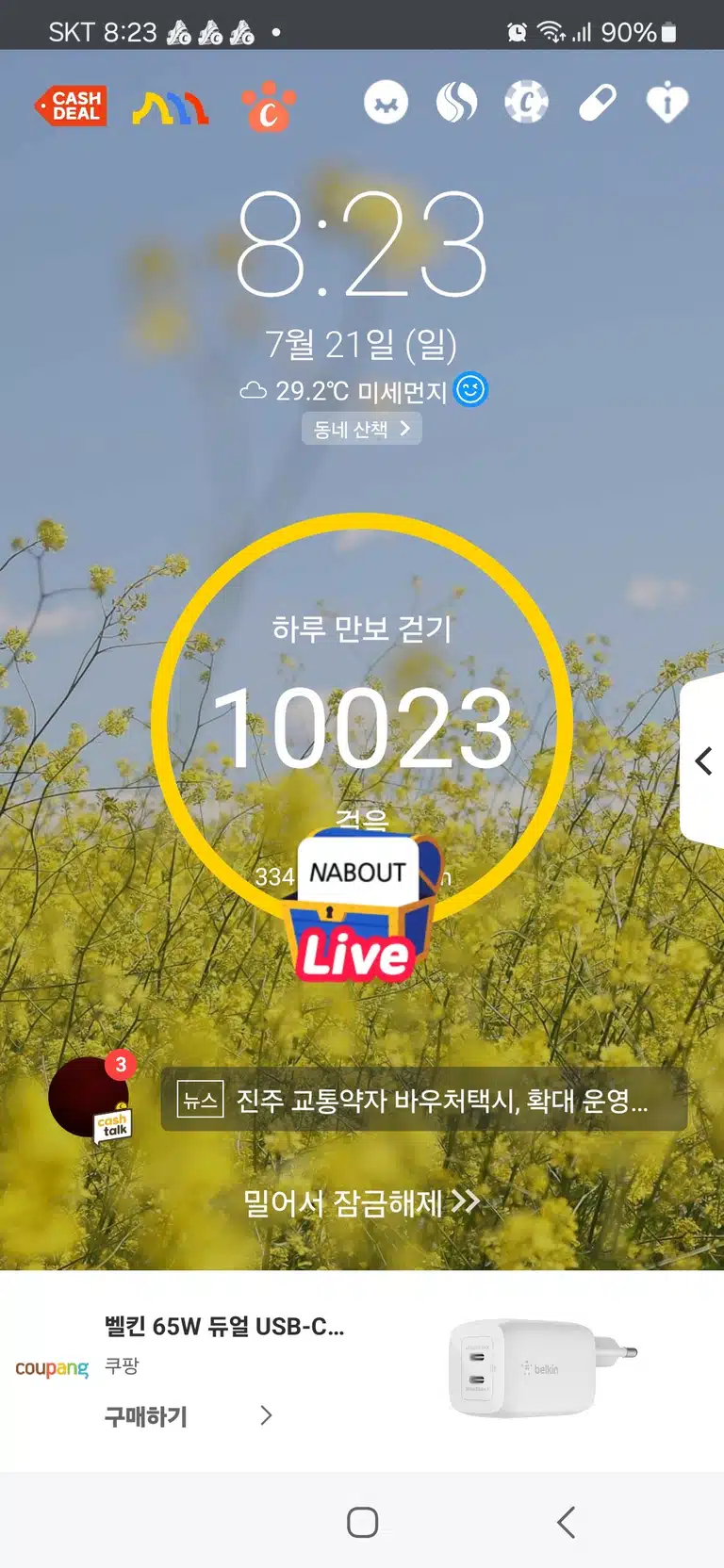
Task: Open the step counter circle
Action: [x=362, y=723]
